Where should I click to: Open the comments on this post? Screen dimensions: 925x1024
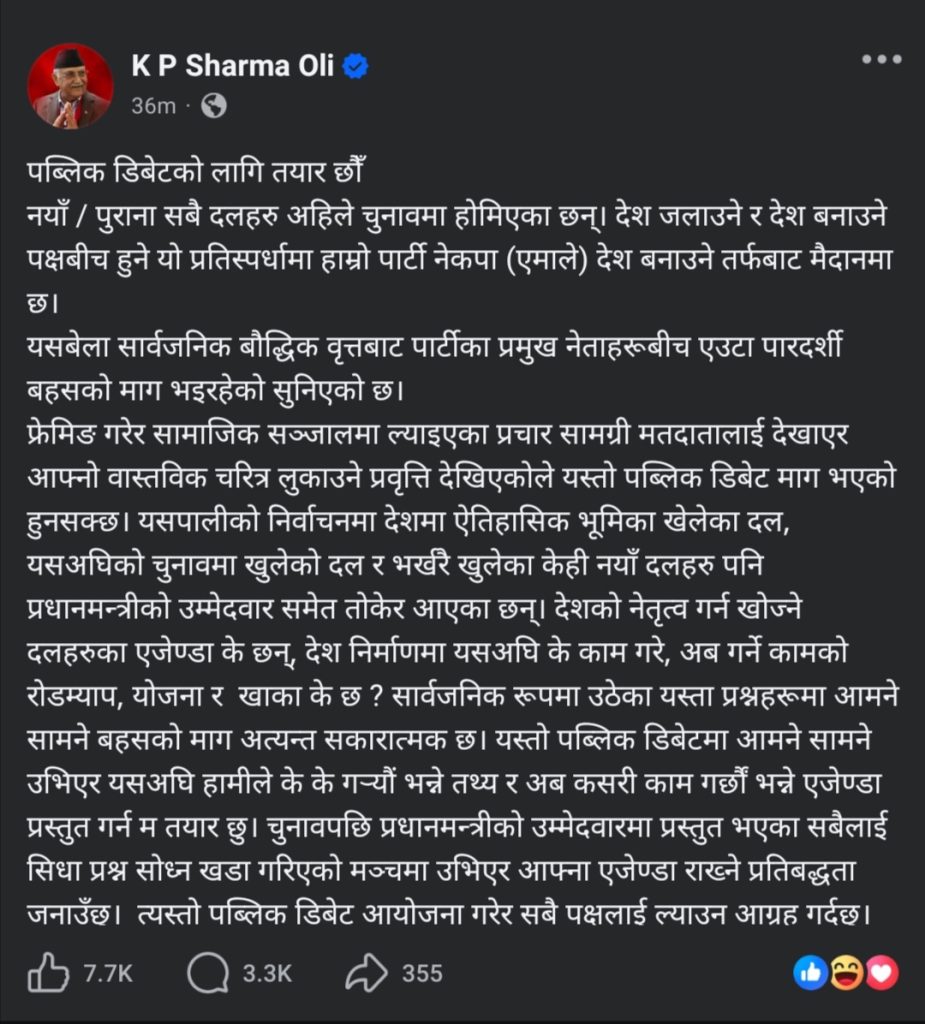click(x=208, y=973)
